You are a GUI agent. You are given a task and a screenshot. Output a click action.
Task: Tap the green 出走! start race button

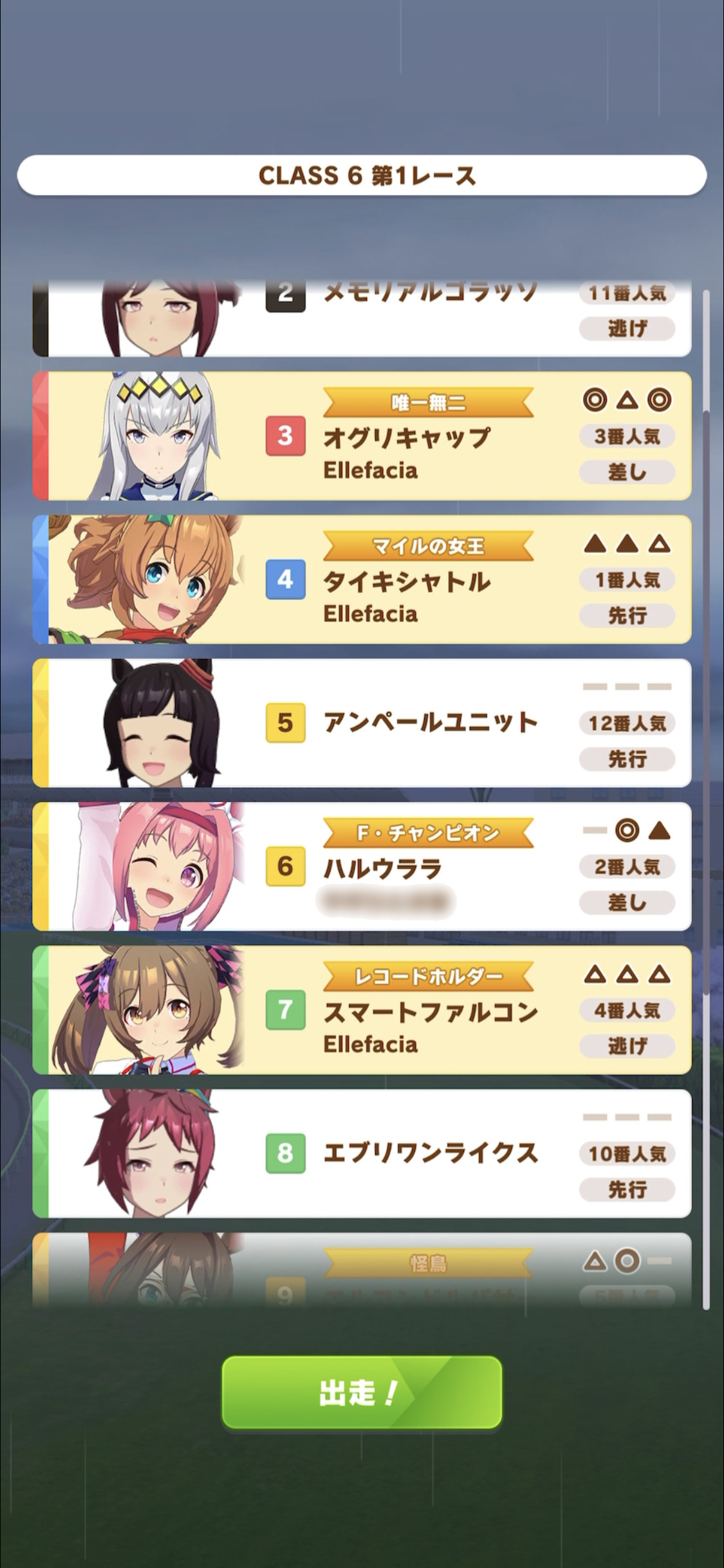click(x=362, y=1392)
